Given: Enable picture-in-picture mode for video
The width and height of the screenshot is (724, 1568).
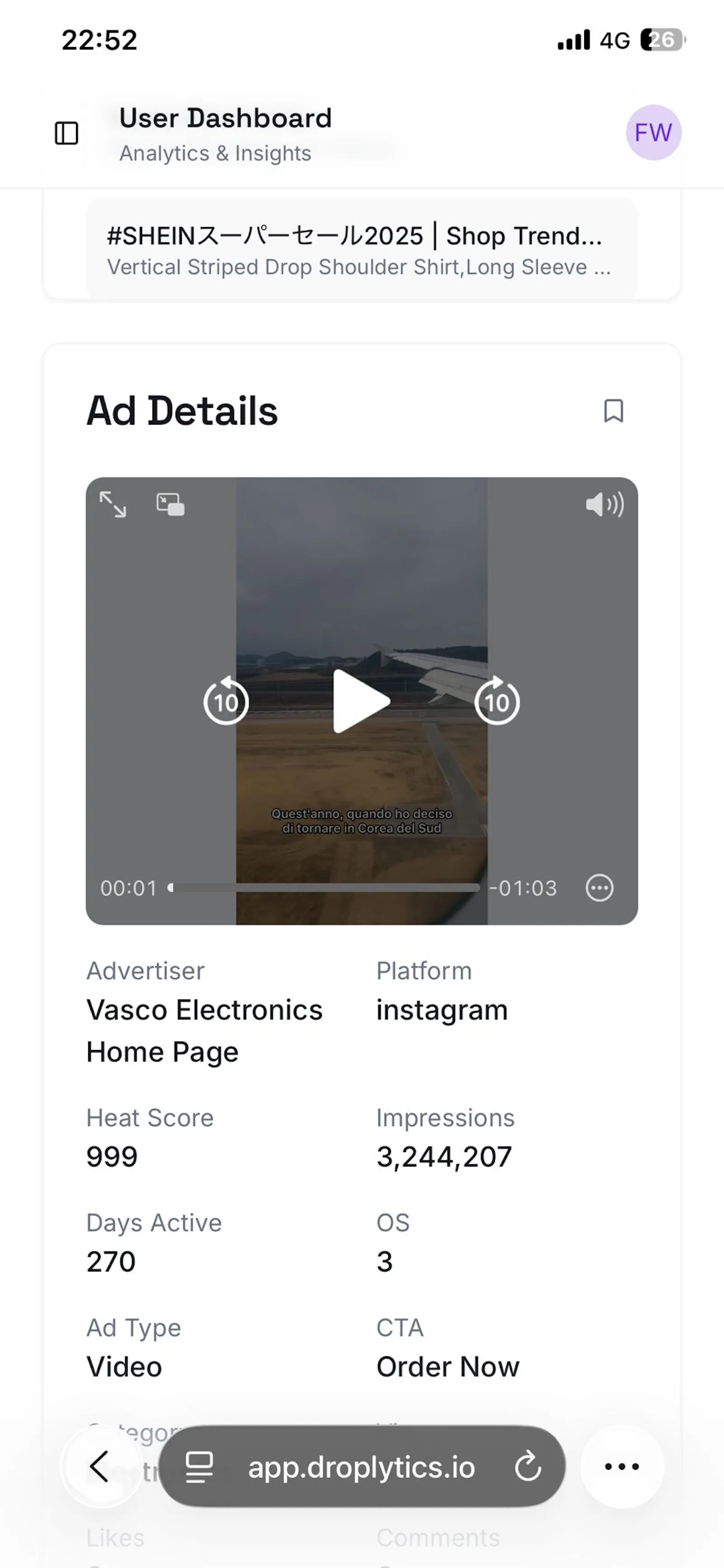Looking at the screenshot, I should [170, 504].
